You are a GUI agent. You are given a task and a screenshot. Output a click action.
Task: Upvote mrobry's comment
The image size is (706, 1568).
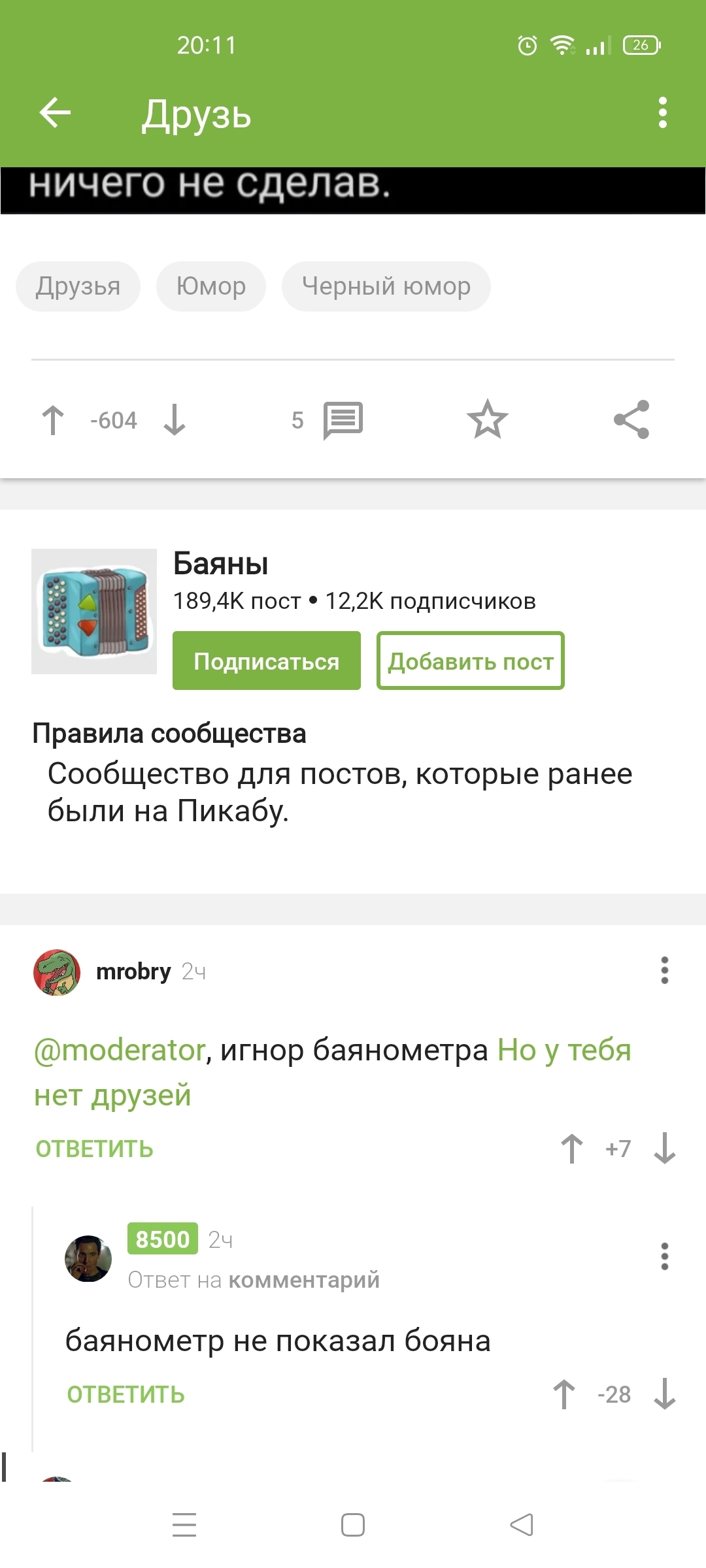[572, 1149]
